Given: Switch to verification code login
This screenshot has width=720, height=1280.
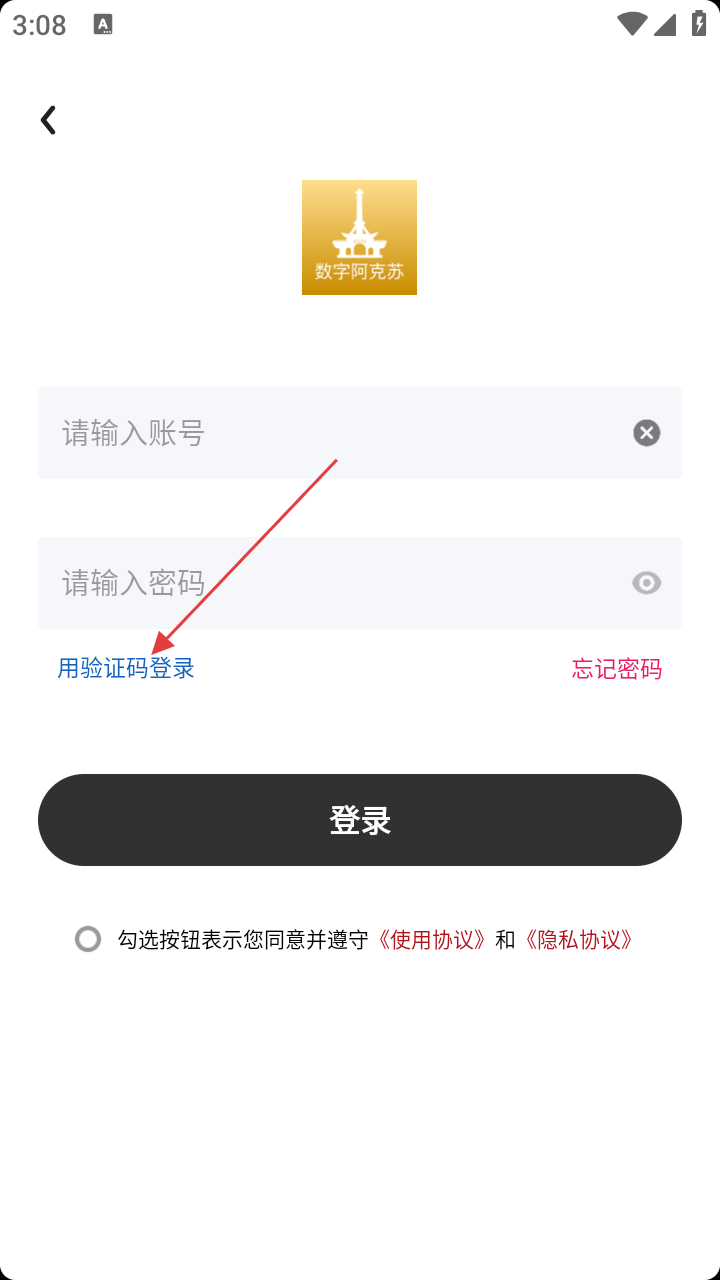Looking at the screenshot, I should click(x=126, y=669).
